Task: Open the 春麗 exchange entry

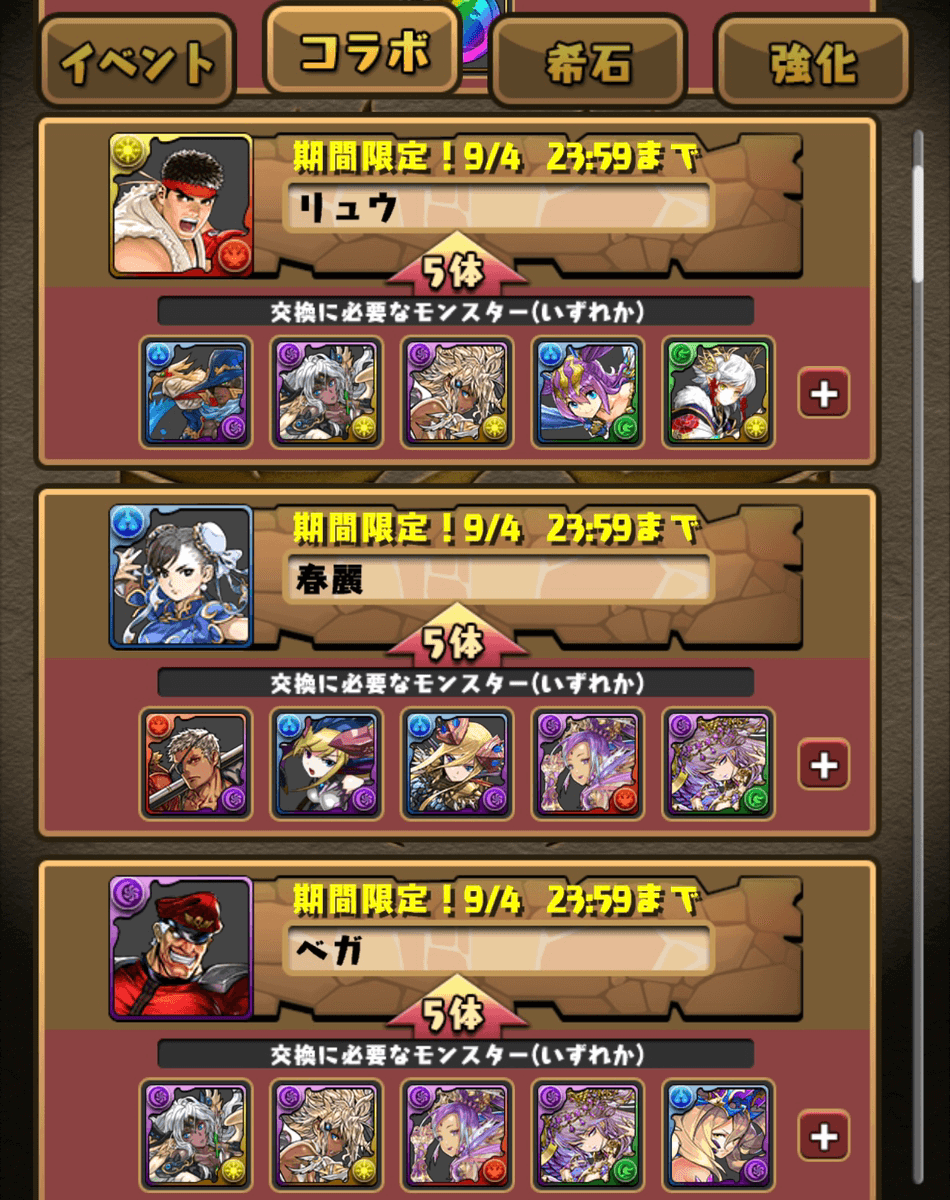Action: (498, 579)
